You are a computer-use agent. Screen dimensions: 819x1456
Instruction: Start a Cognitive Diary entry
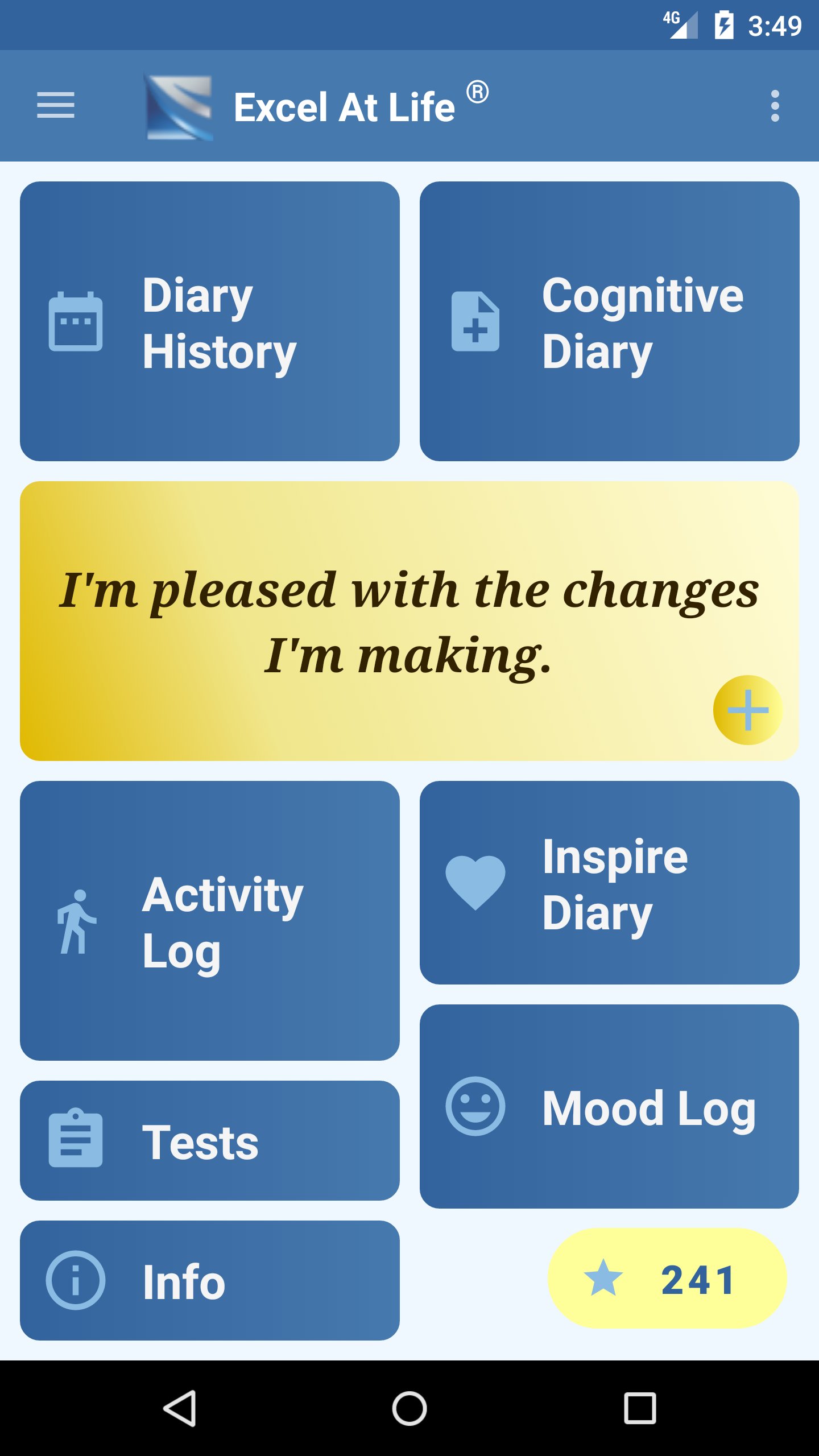coord(609,321)
